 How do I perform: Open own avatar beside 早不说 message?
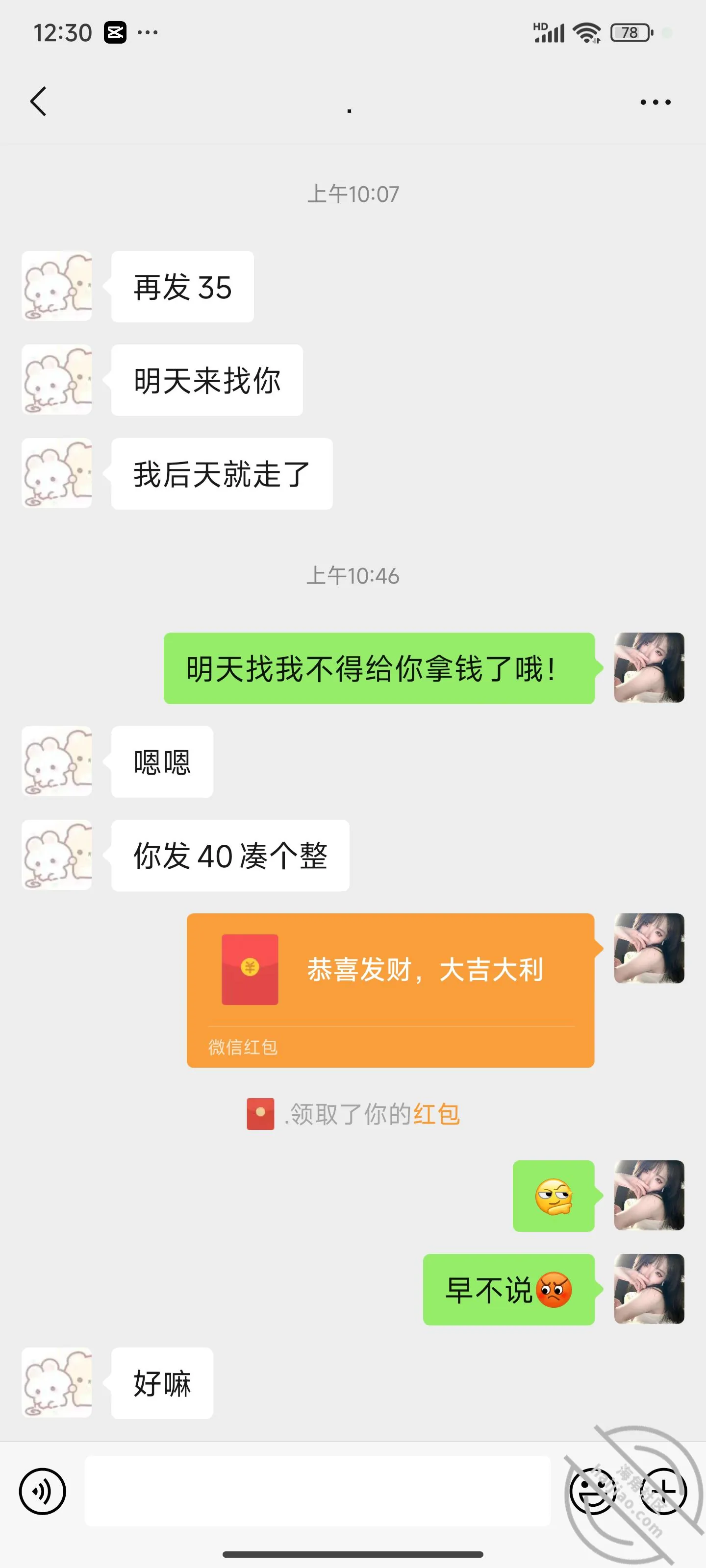pyautogui.click(x=649, y=1289)
